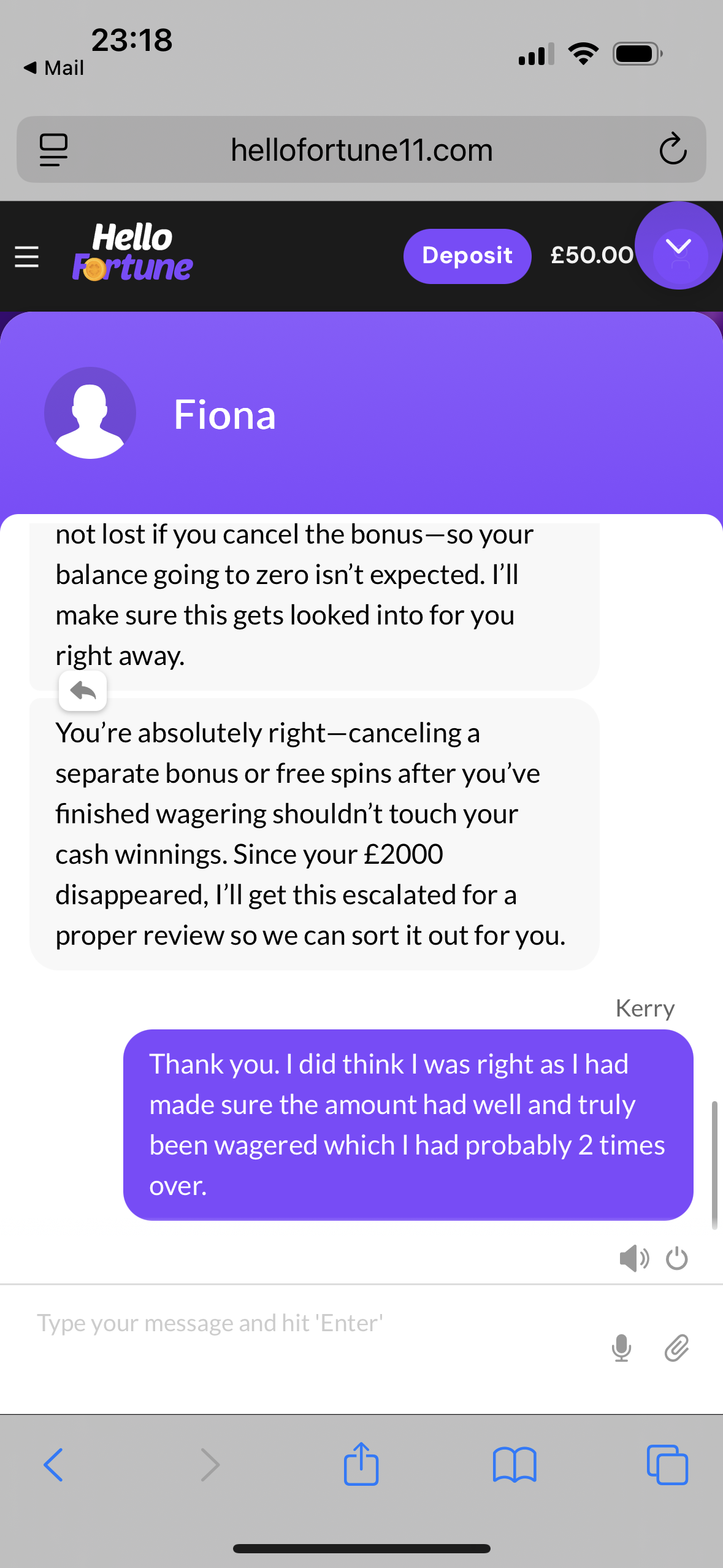
Task: Attach a file with the paperclip
Action: (677, 1348)
